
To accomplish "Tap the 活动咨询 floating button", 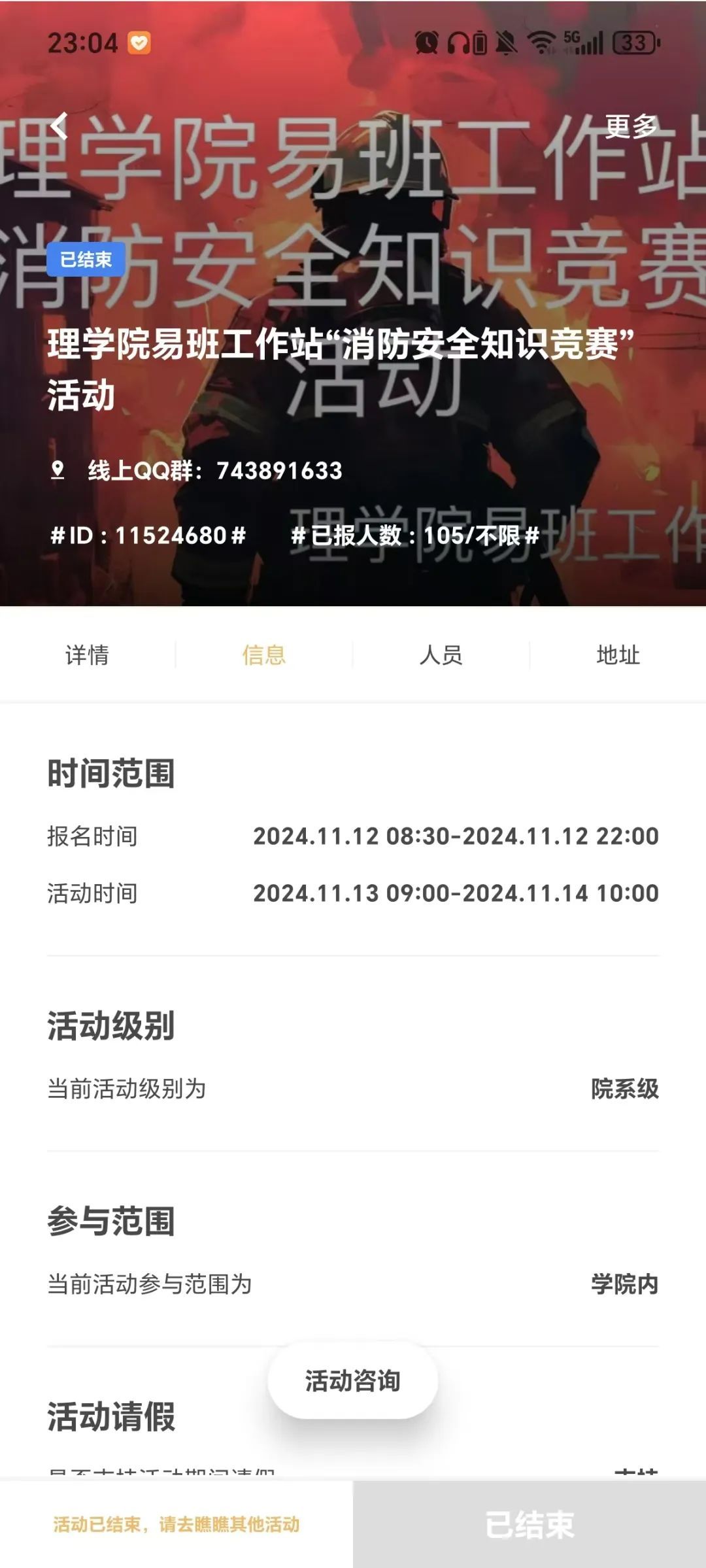I will tap(353, 1380).
